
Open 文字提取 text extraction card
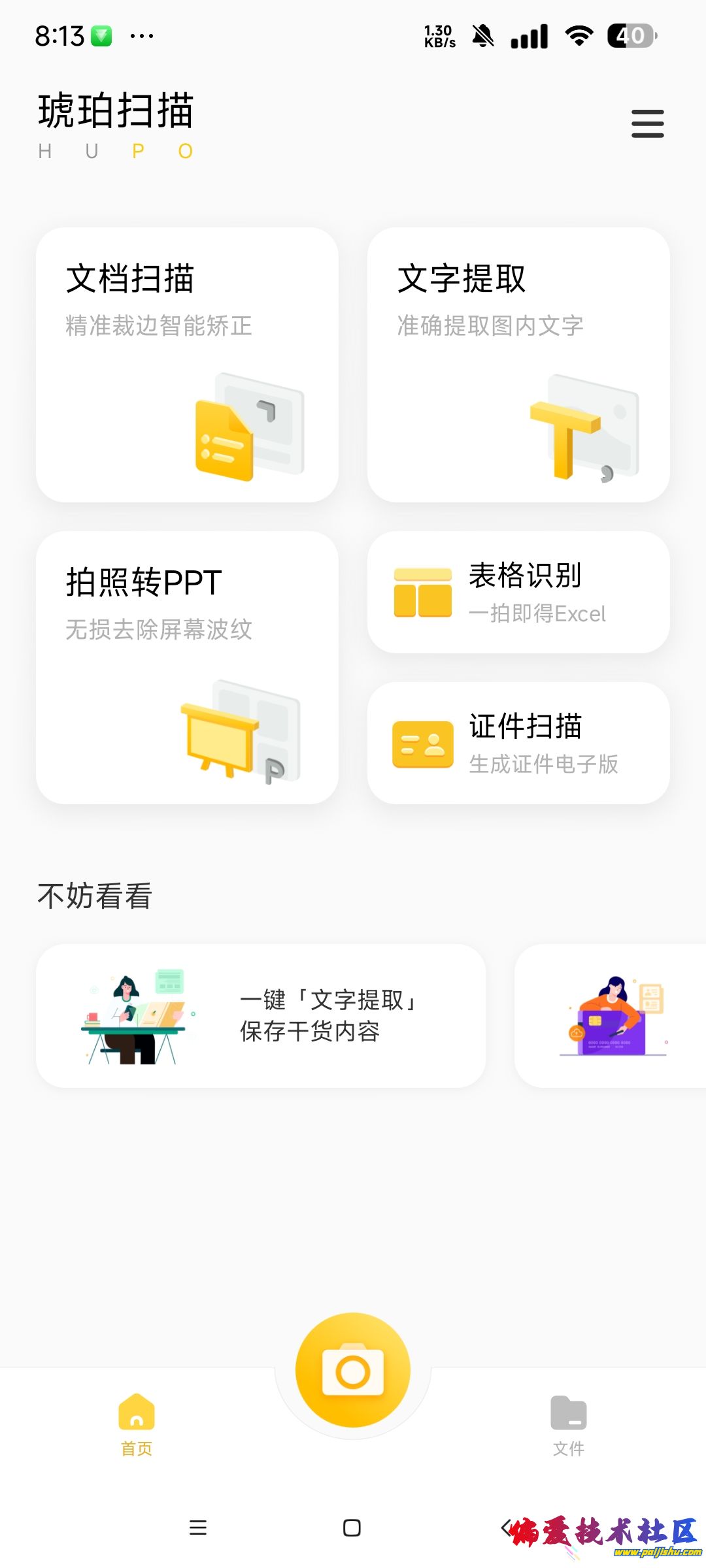click(x=518, y=365)
